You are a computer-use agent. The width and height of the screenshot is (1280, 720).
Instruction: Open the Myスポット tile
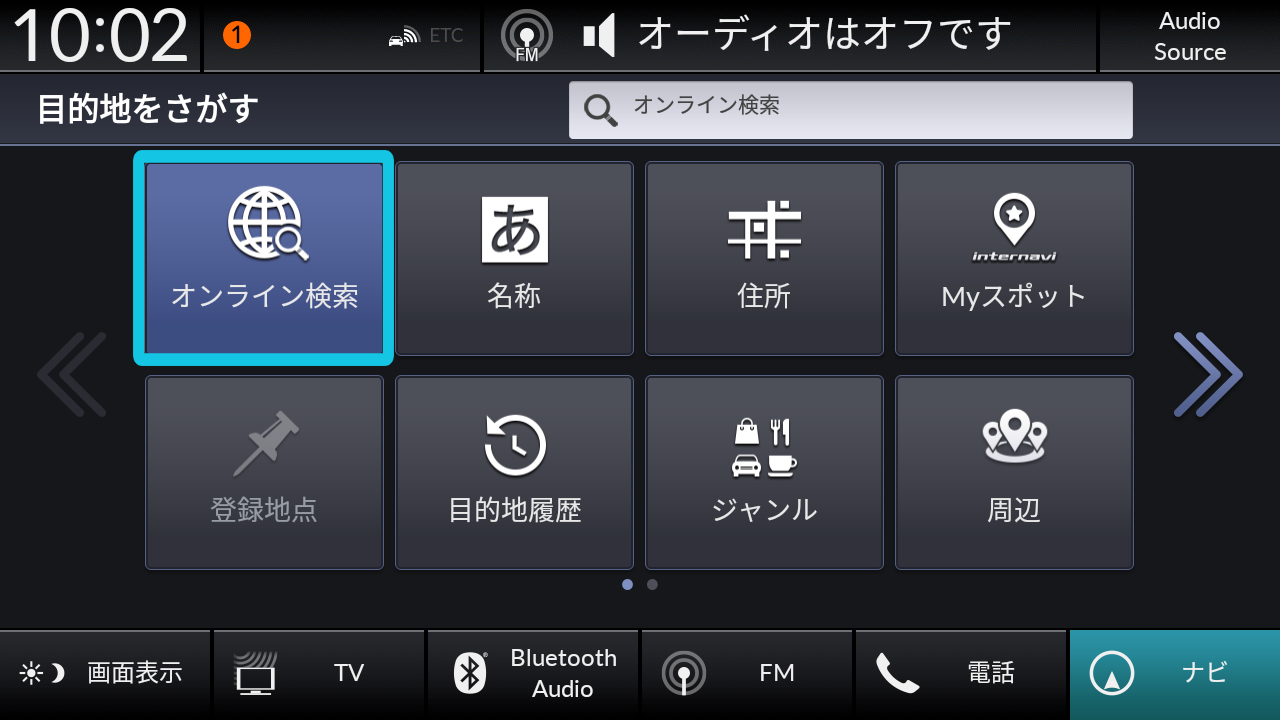pos(1014,258)
